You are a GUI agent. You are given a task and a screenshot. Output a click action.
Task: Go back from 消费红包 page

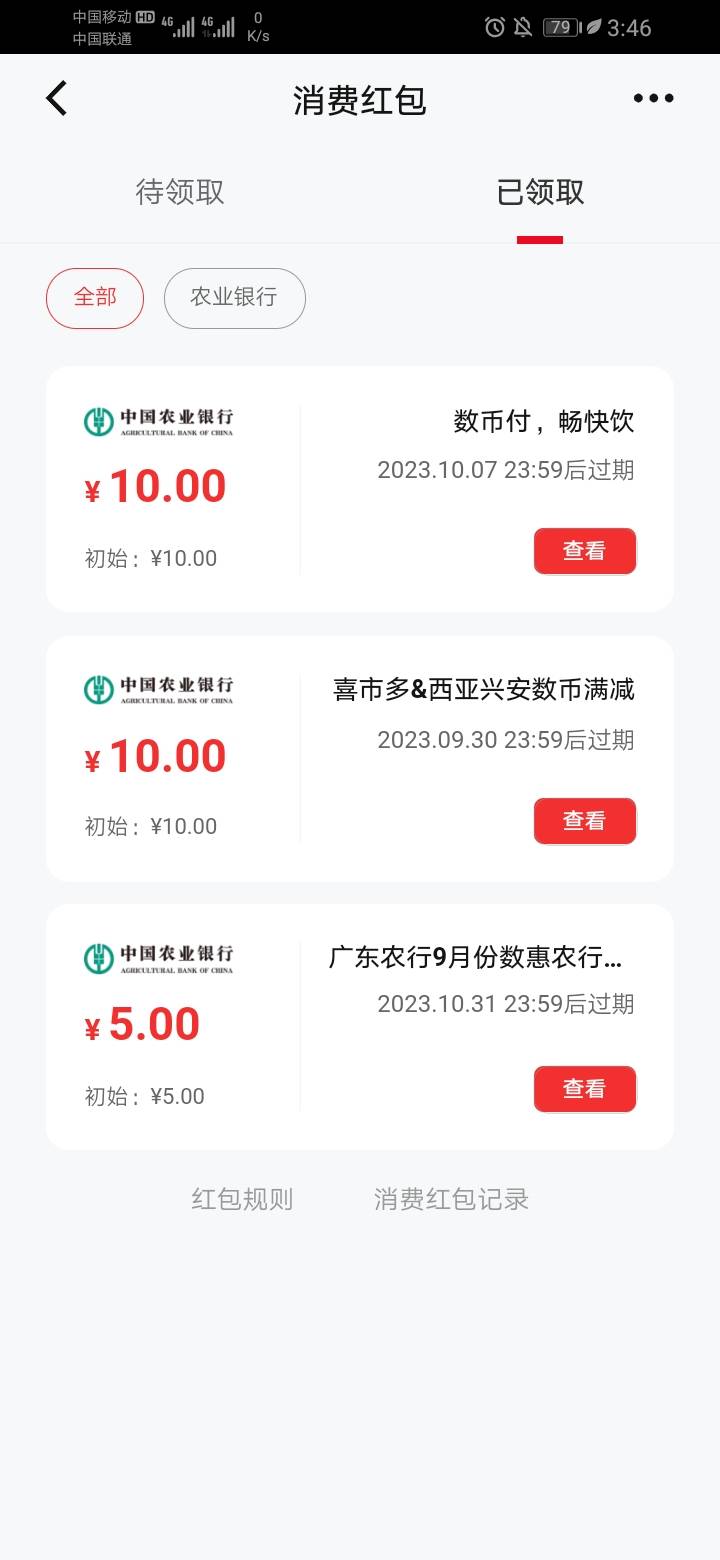pyautogui.click(x=57, y=99)
